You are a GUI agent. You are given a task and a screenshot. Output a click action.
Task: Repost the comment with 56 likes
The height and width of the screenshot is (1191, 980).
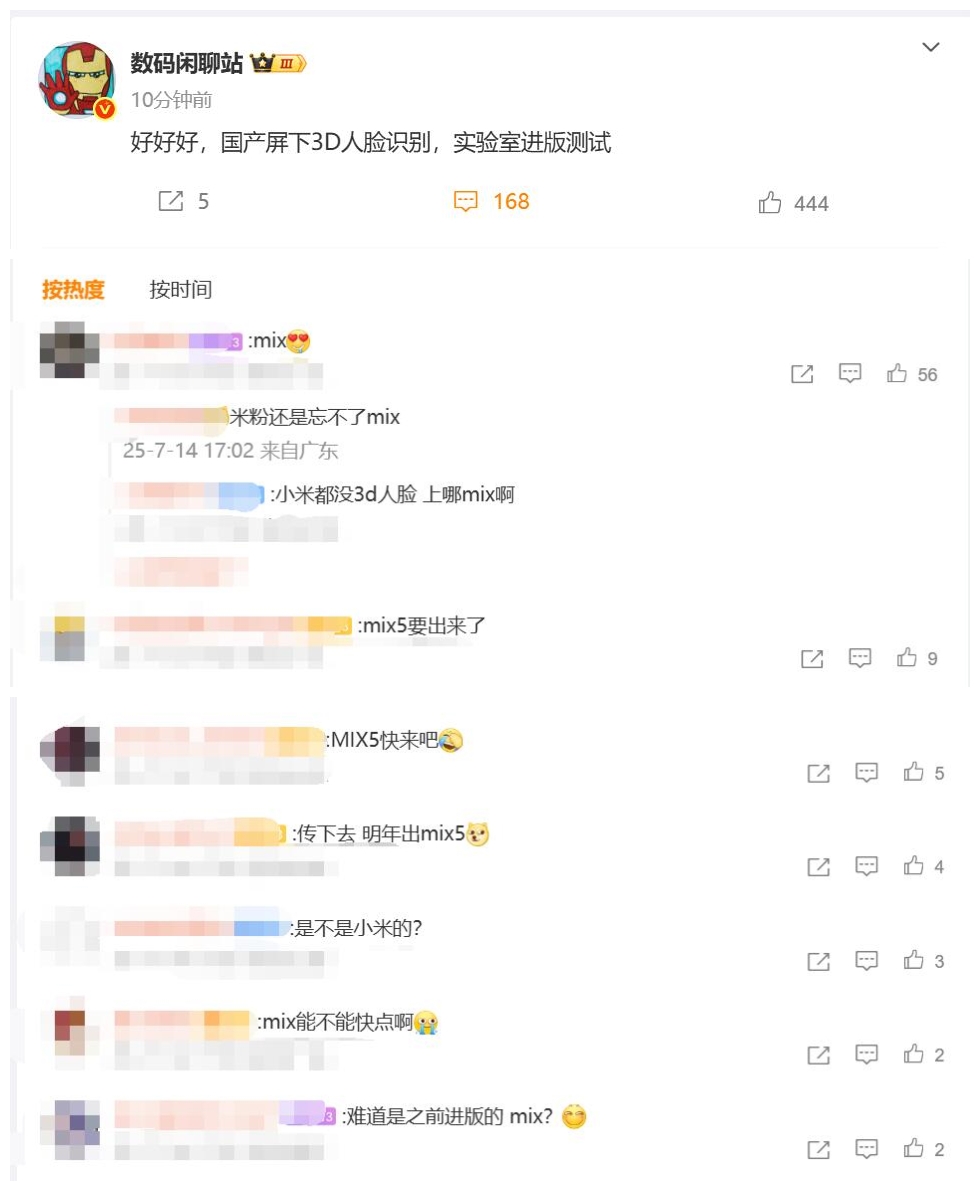pyautogui.click(x=802, y=374)
